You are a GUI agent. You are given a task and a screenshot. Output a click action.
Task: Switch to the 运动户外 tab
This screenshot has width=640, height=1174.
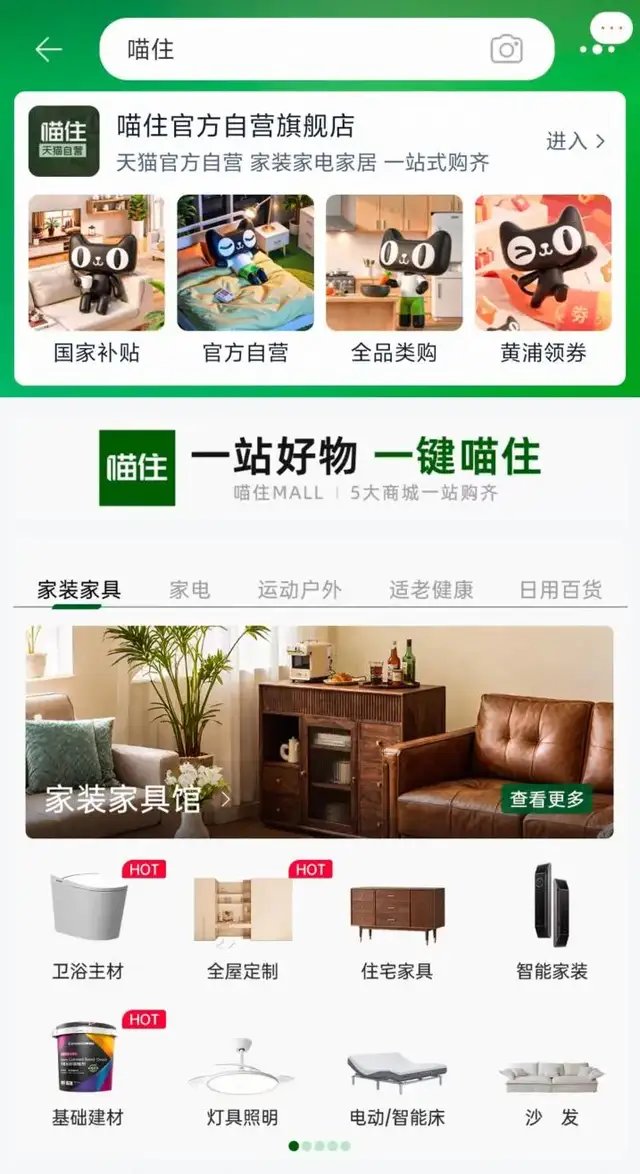(299, 590)
